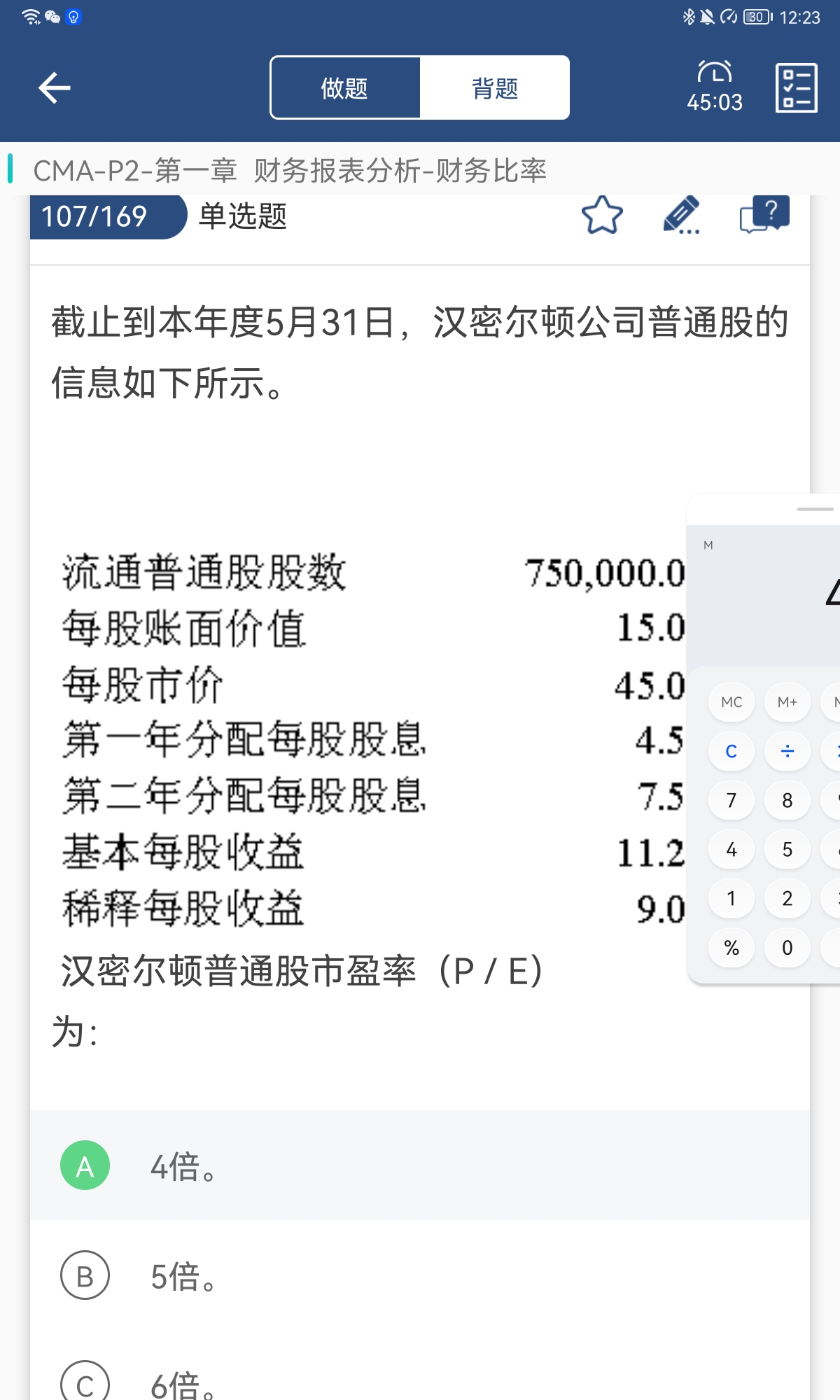The width and height of the screenshot is (840, 1400).
Task: Choose option C 6倍
Action: pos(420,1380)
